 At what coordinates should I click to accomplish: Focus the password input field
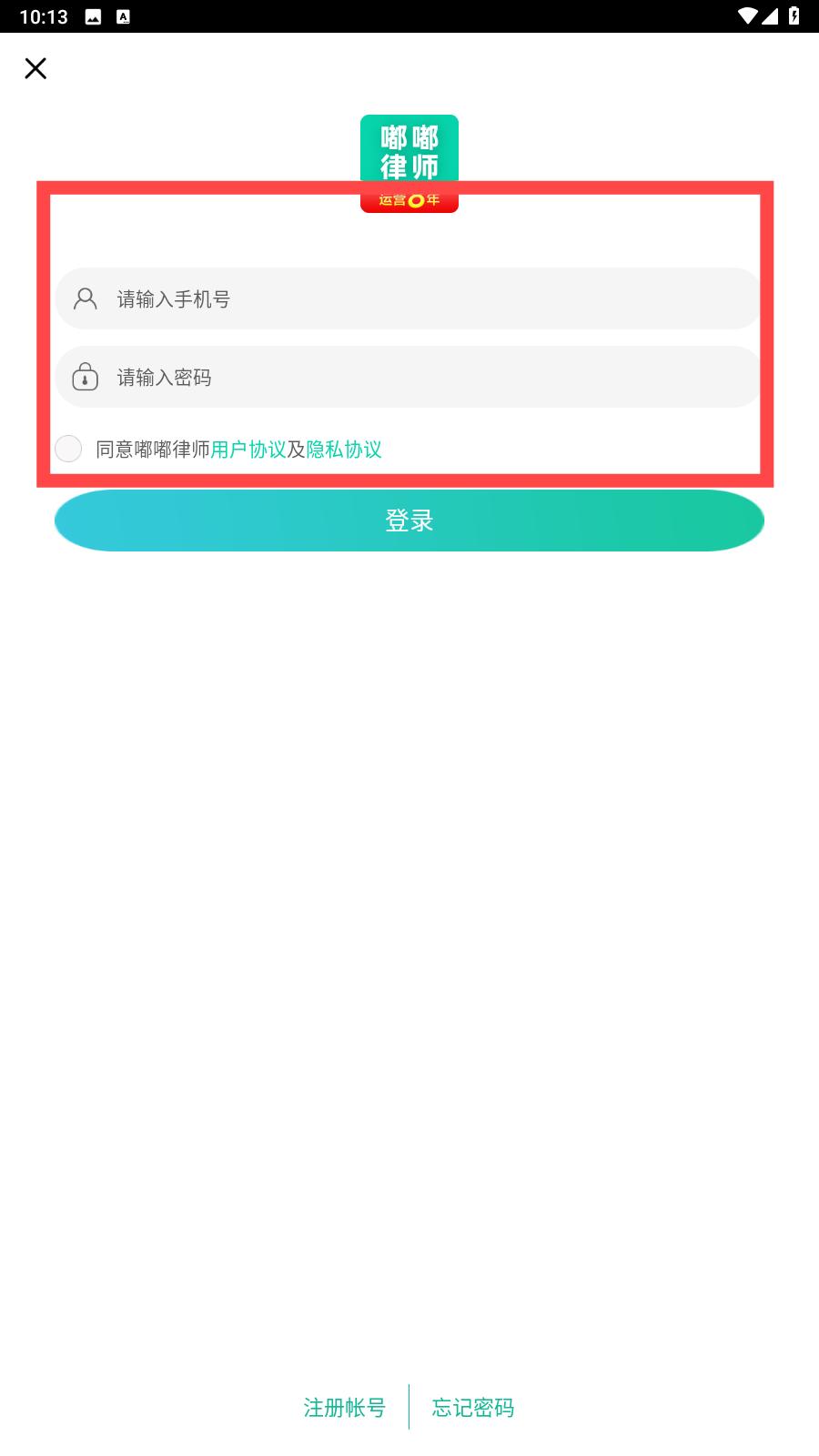[x=409, y=377]
